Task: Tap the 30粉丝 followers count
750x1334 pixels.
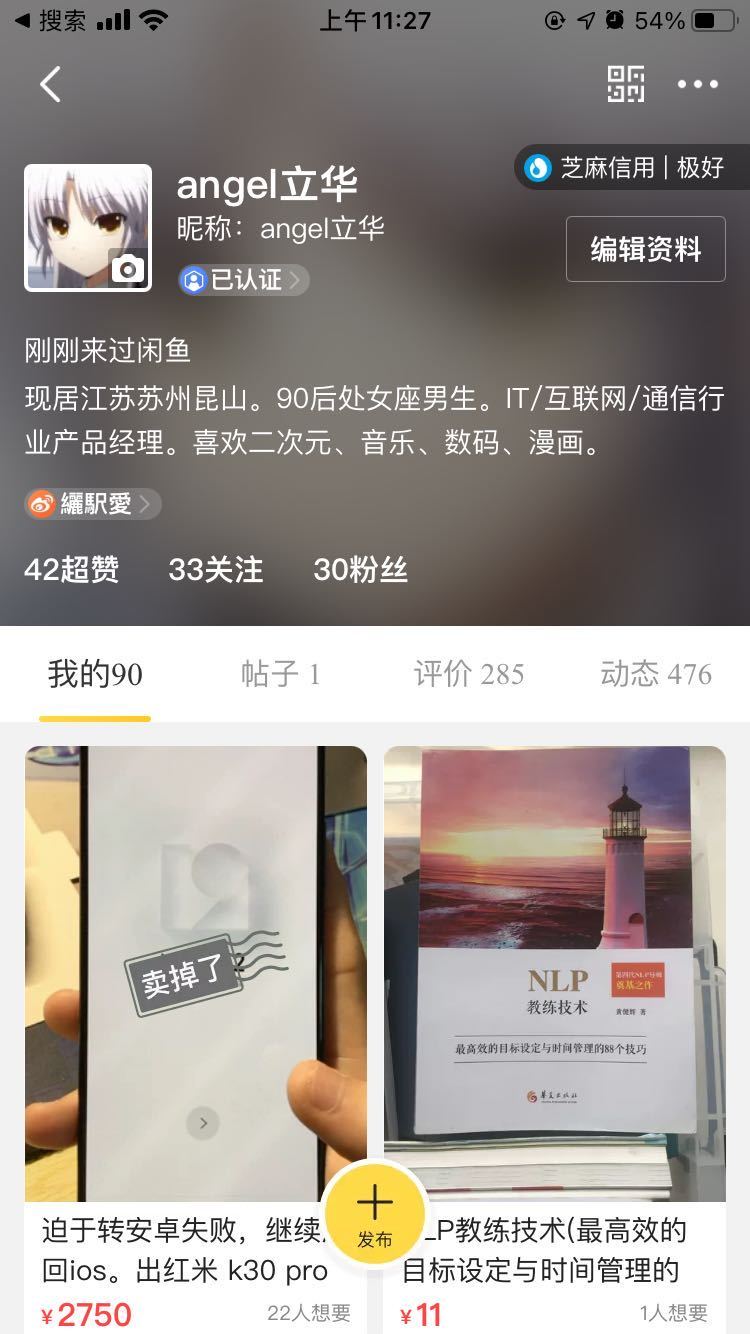Action: coord(358,570)
